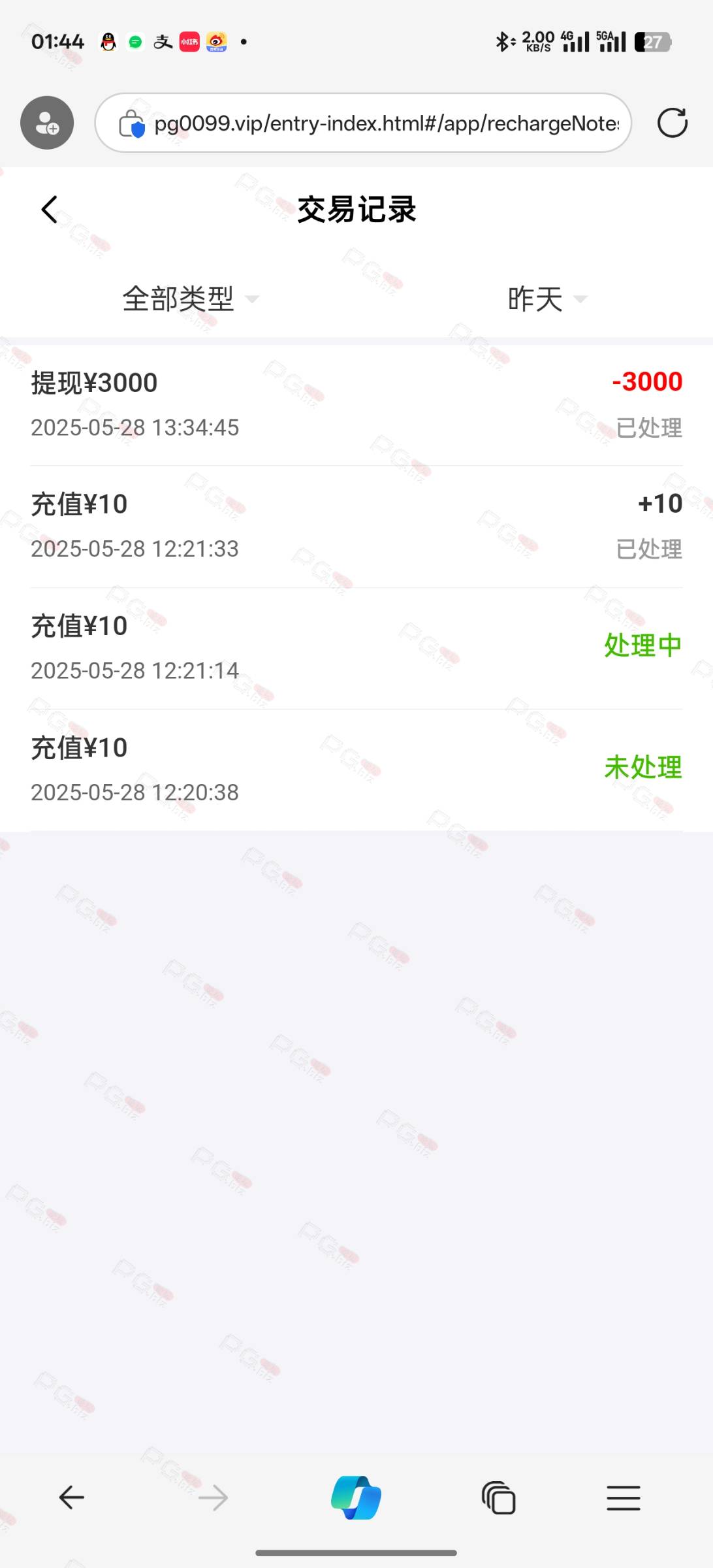This screenshot has width=713, height=1568.
Task: Tap the address bar URL field
Action: coord(363,123)
